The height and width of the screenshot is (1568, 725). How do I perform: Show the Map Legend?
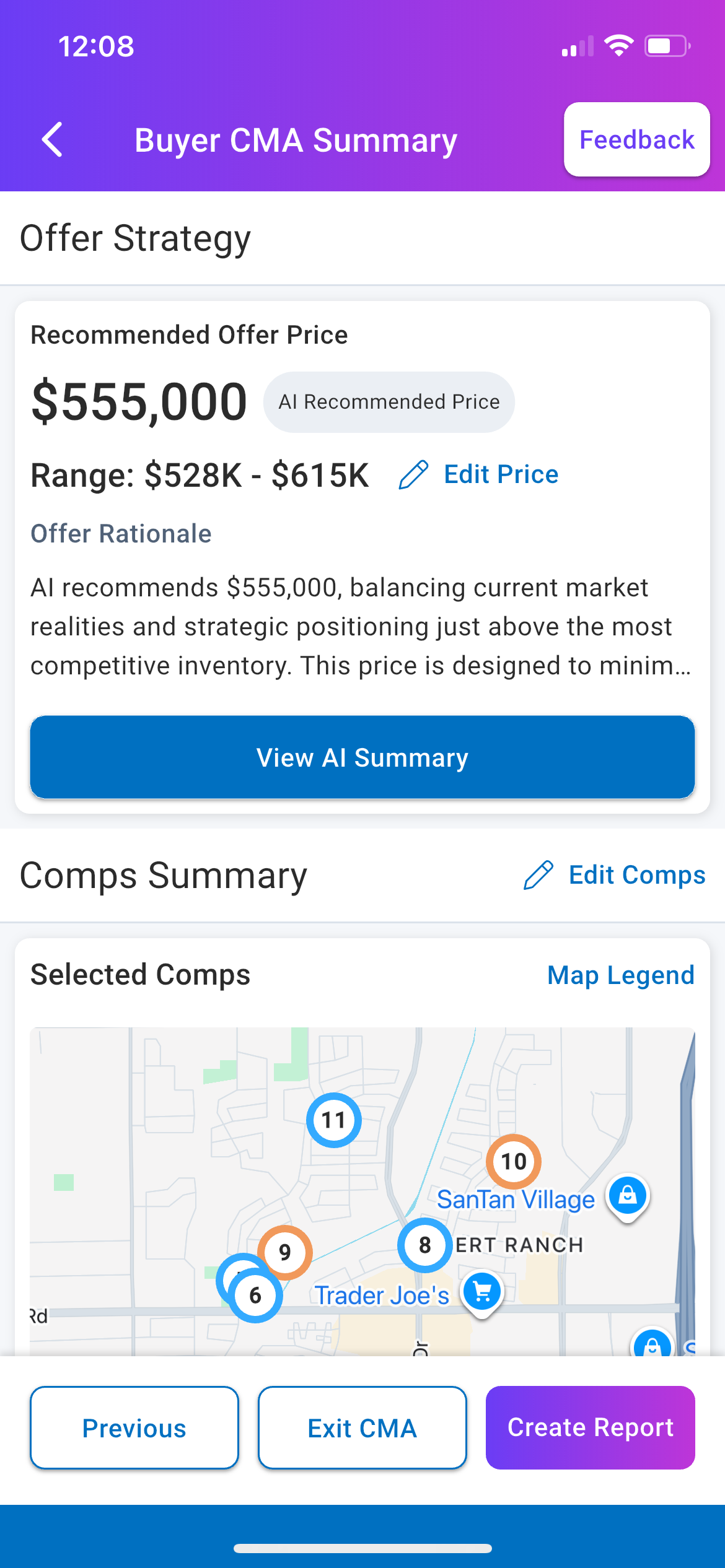coord(620,975)
